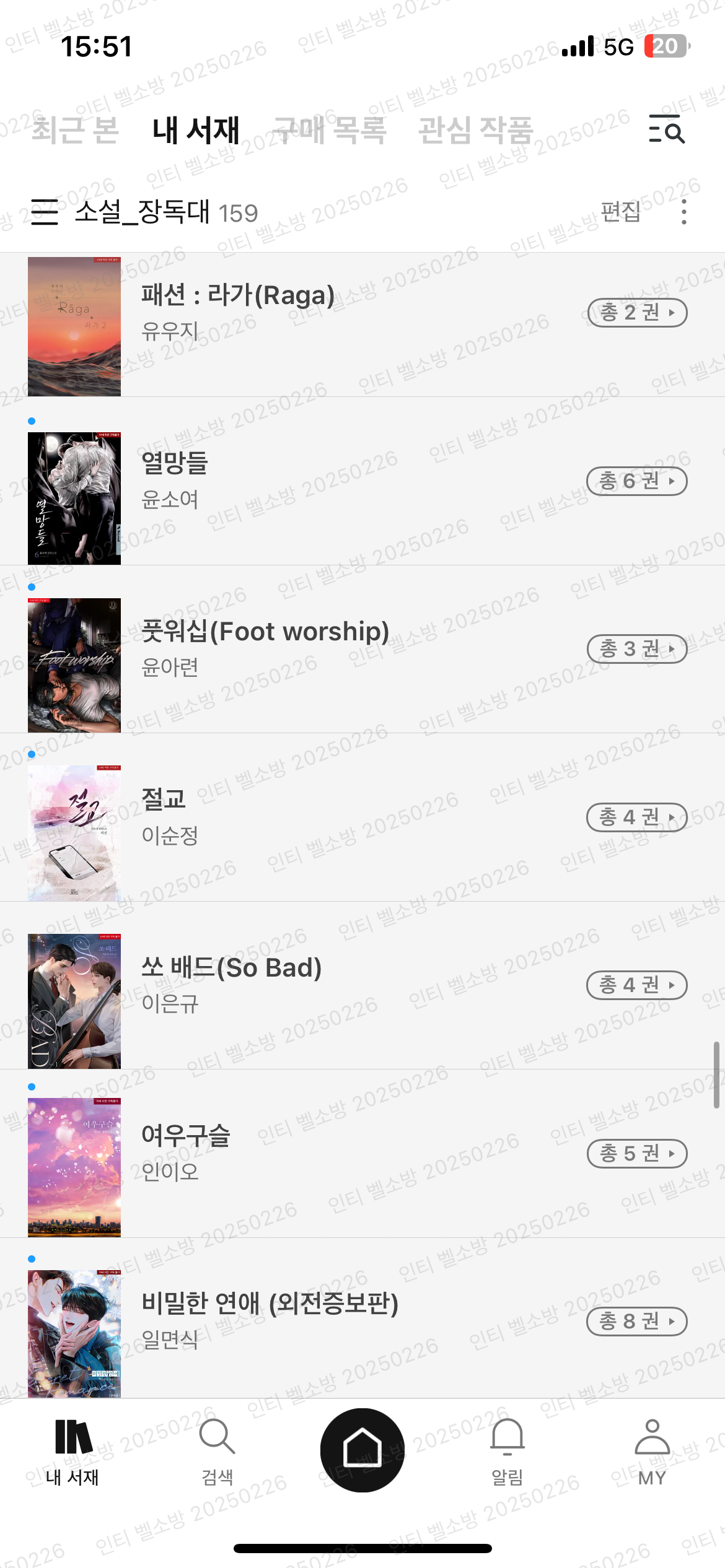Switch to the 최근 본 tab
This screenshot has width=725, height=1568.
[75, 130]
